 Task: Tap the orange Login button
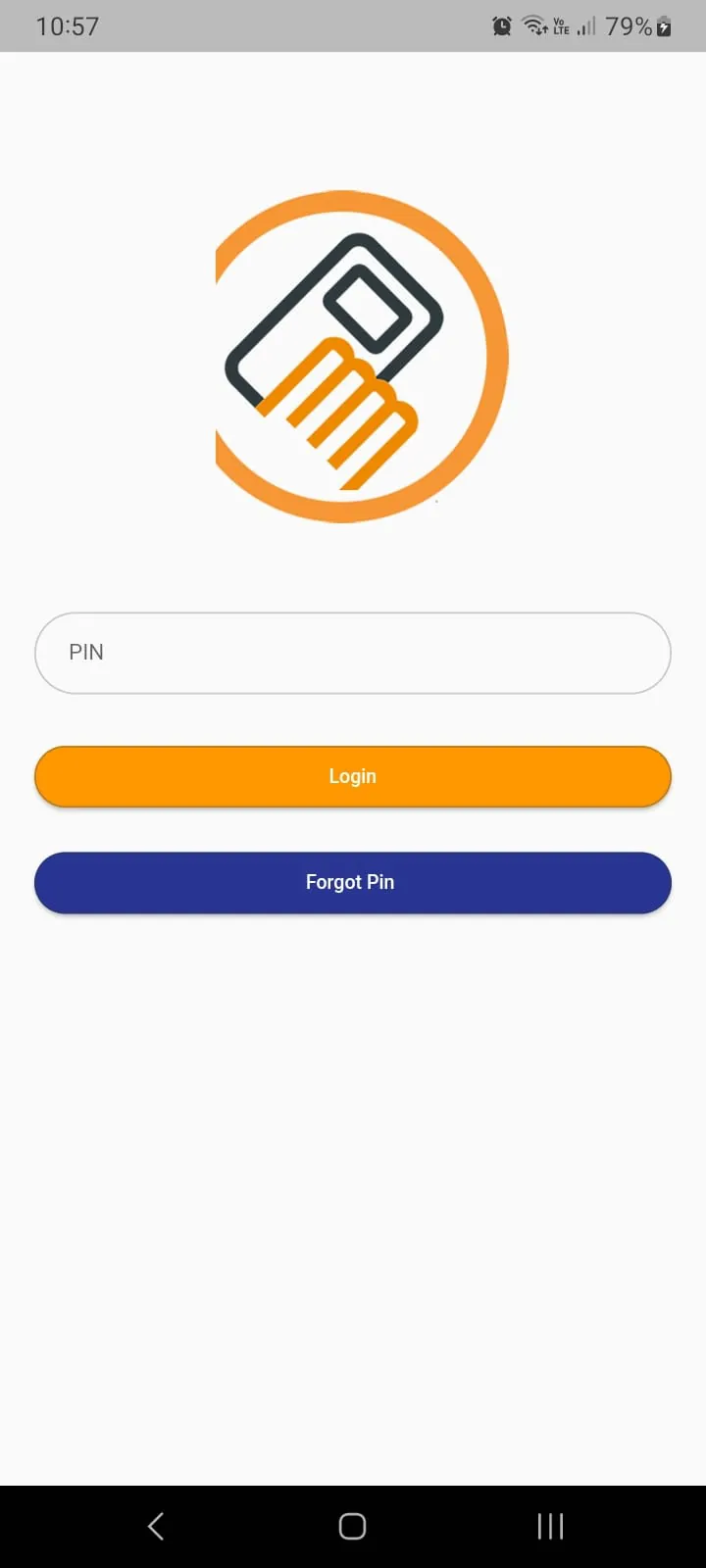[353, 776]
